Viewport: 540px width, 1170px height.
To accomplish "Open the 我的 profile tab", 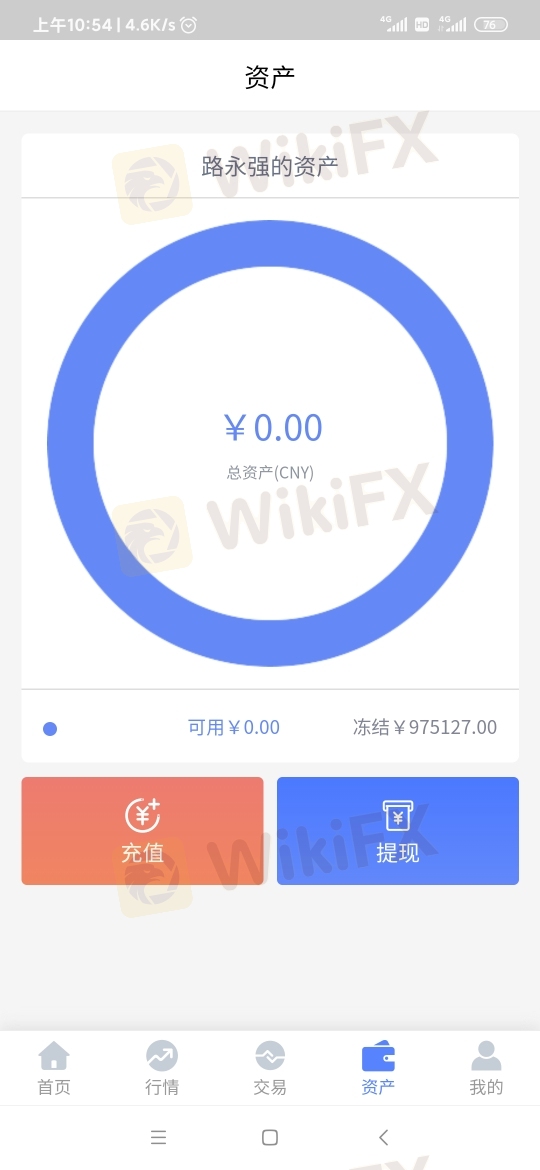I will click(486, 1068).
